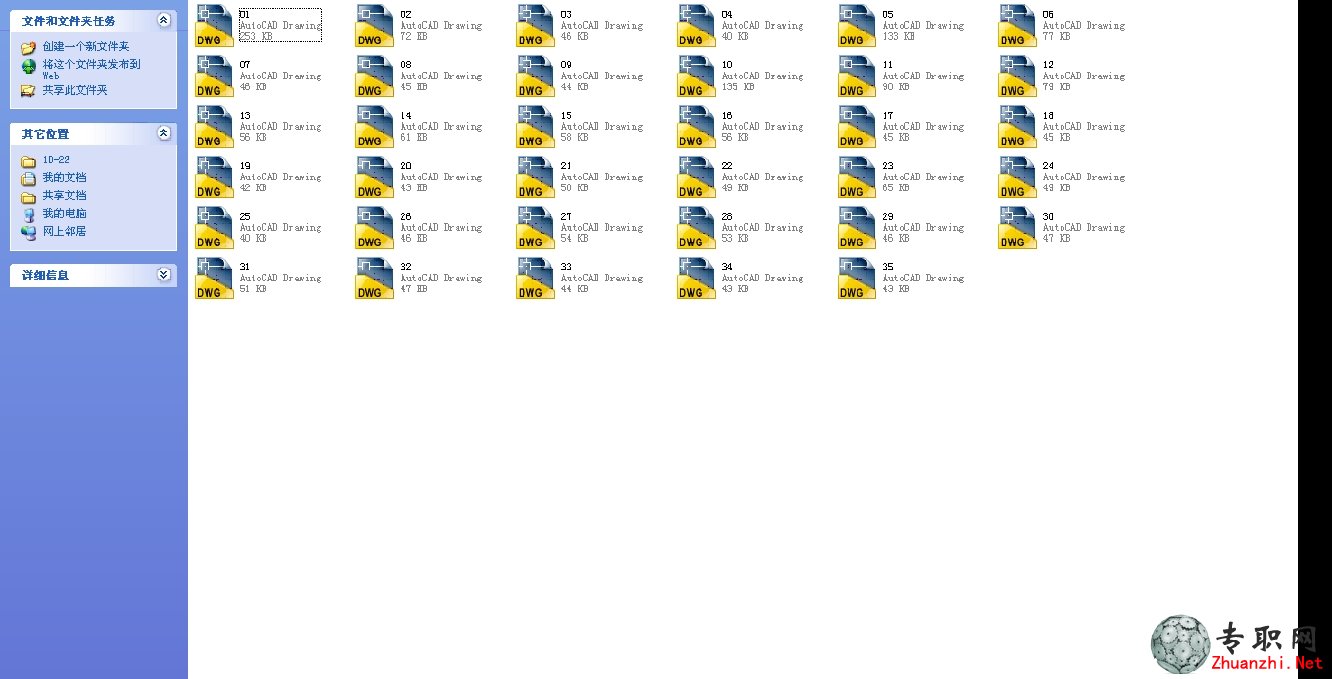The width and height of the screenshot is (1332, 679).
Task: Go to the 10-22 folder
Action: [55, 160]
